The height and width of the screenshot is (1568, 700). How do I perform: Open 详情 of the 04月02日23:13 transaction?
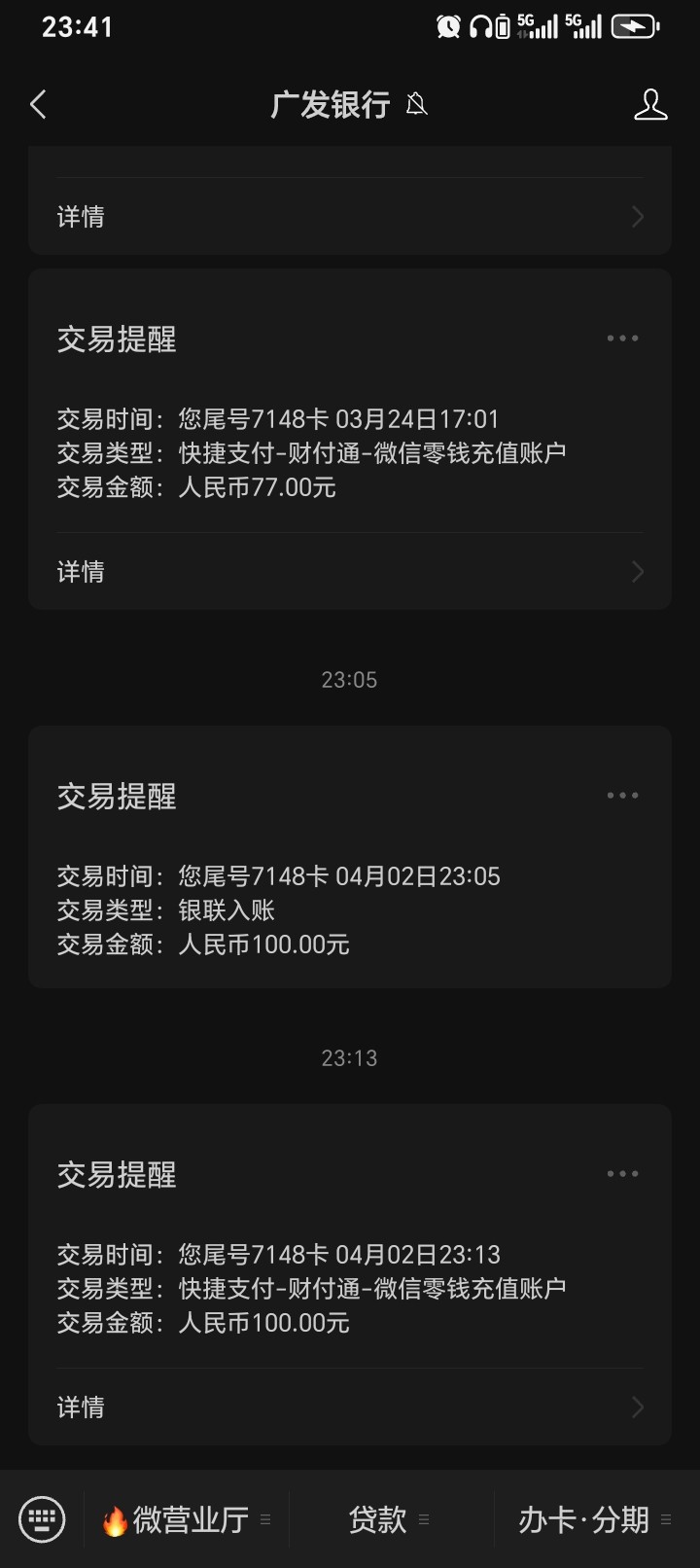(x=350, y=1407)
